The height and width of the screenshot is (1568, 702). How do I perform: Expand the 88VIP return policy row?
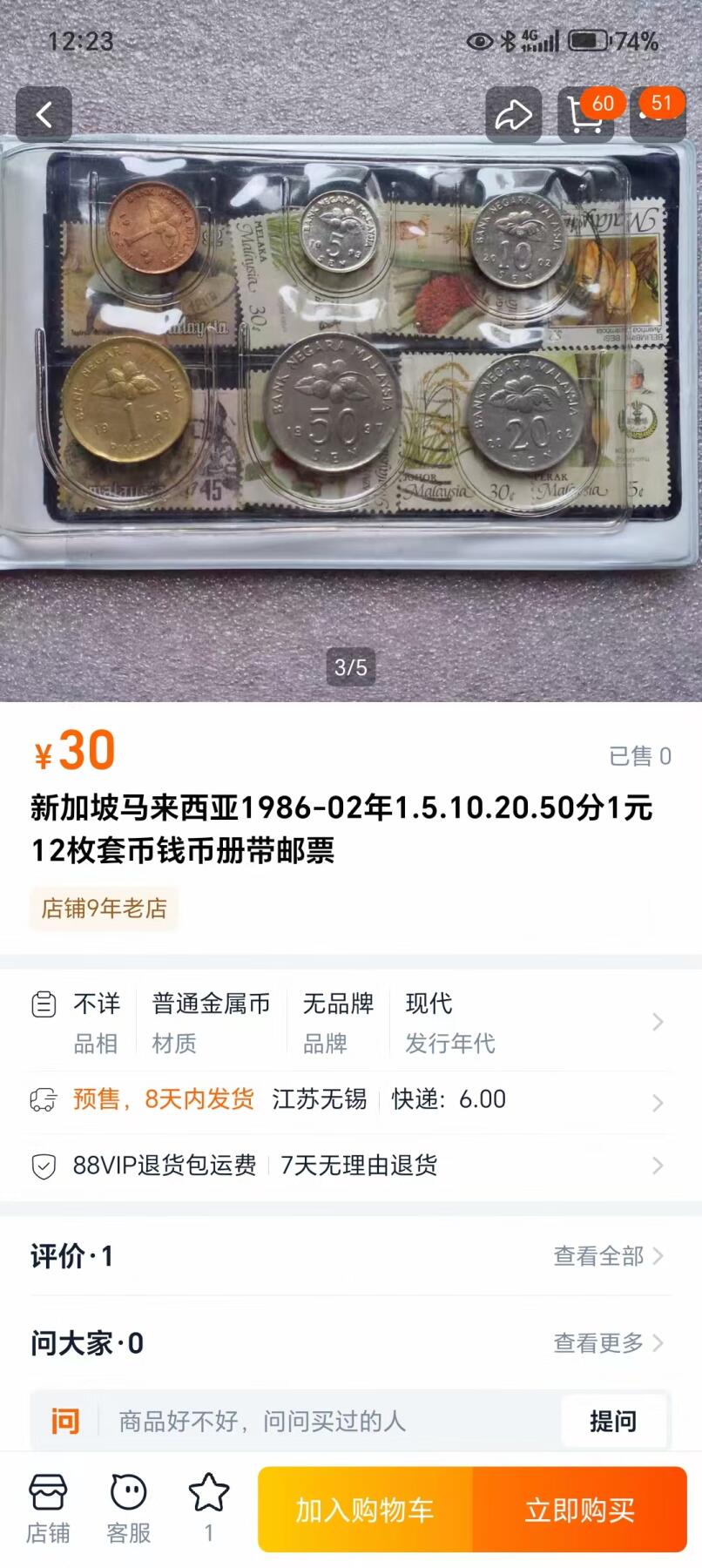658,1165
